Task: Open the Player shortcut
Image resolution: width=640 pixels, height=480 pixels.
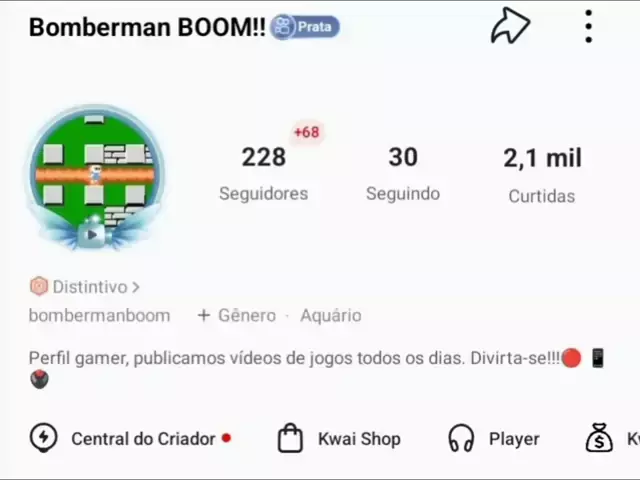Action: [494, 438]
